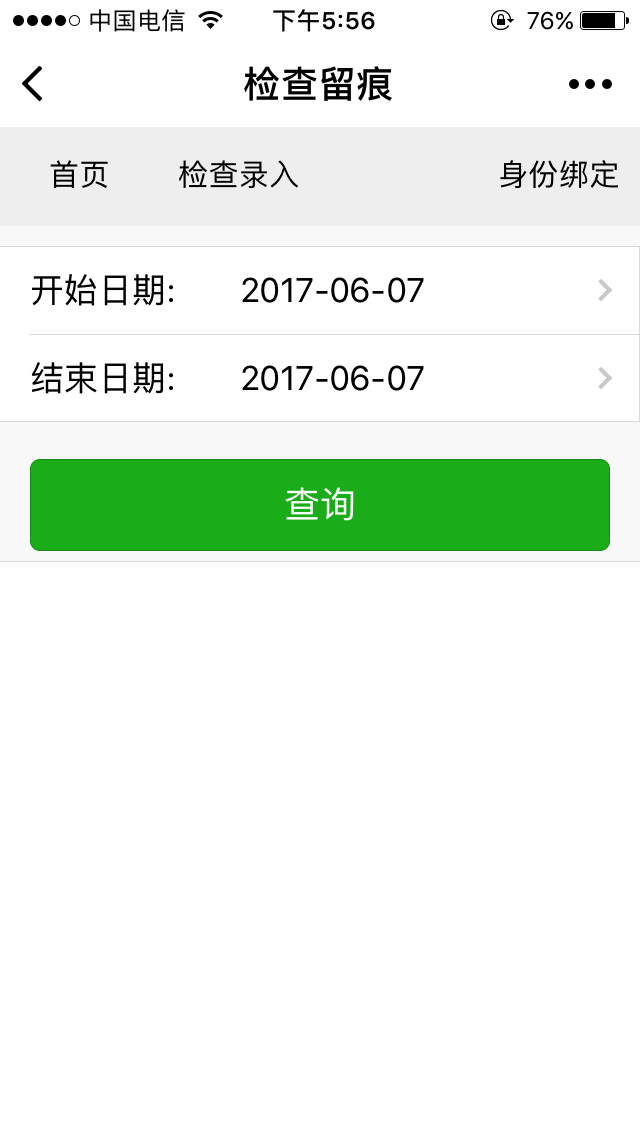Pick the 开始日期 start date
The width and height of the screenshot is (640, 1136).
point(320,291)
